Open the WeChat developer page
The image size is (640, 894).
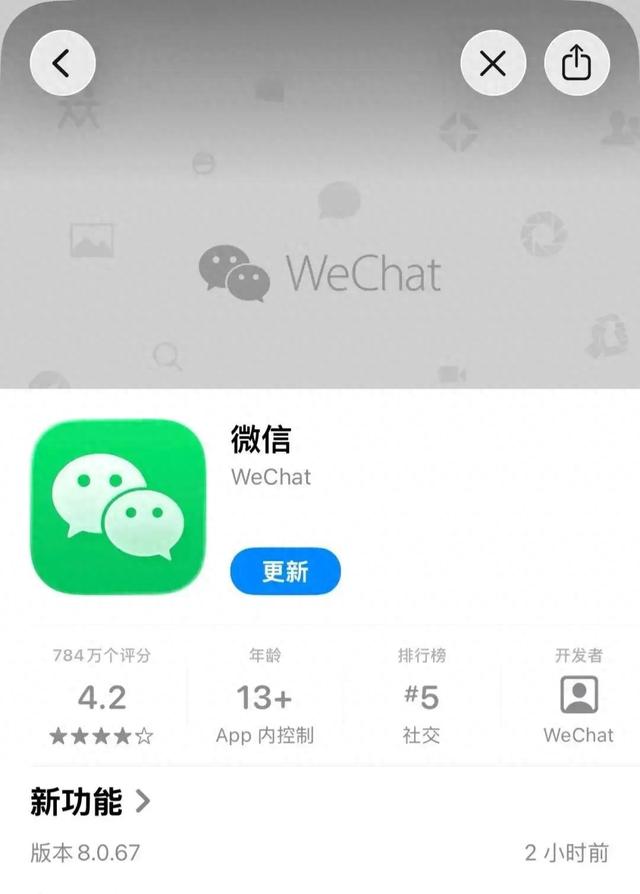pyautogui.click(x=578, y=696)
